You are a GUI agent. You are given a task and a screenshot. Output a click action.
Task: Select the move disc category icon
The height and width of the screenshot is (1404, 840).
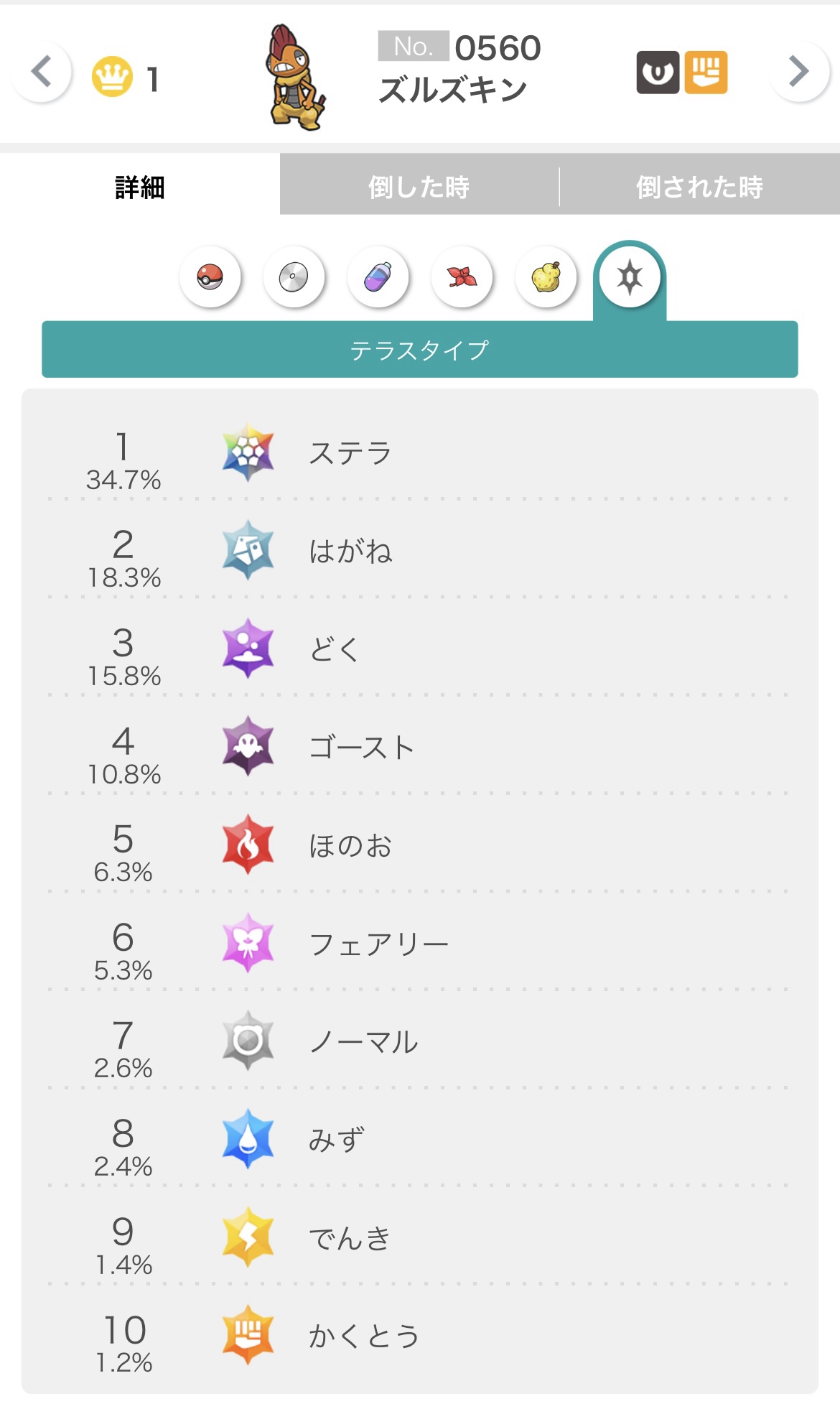pyautogui.click(x=294, y=277)
